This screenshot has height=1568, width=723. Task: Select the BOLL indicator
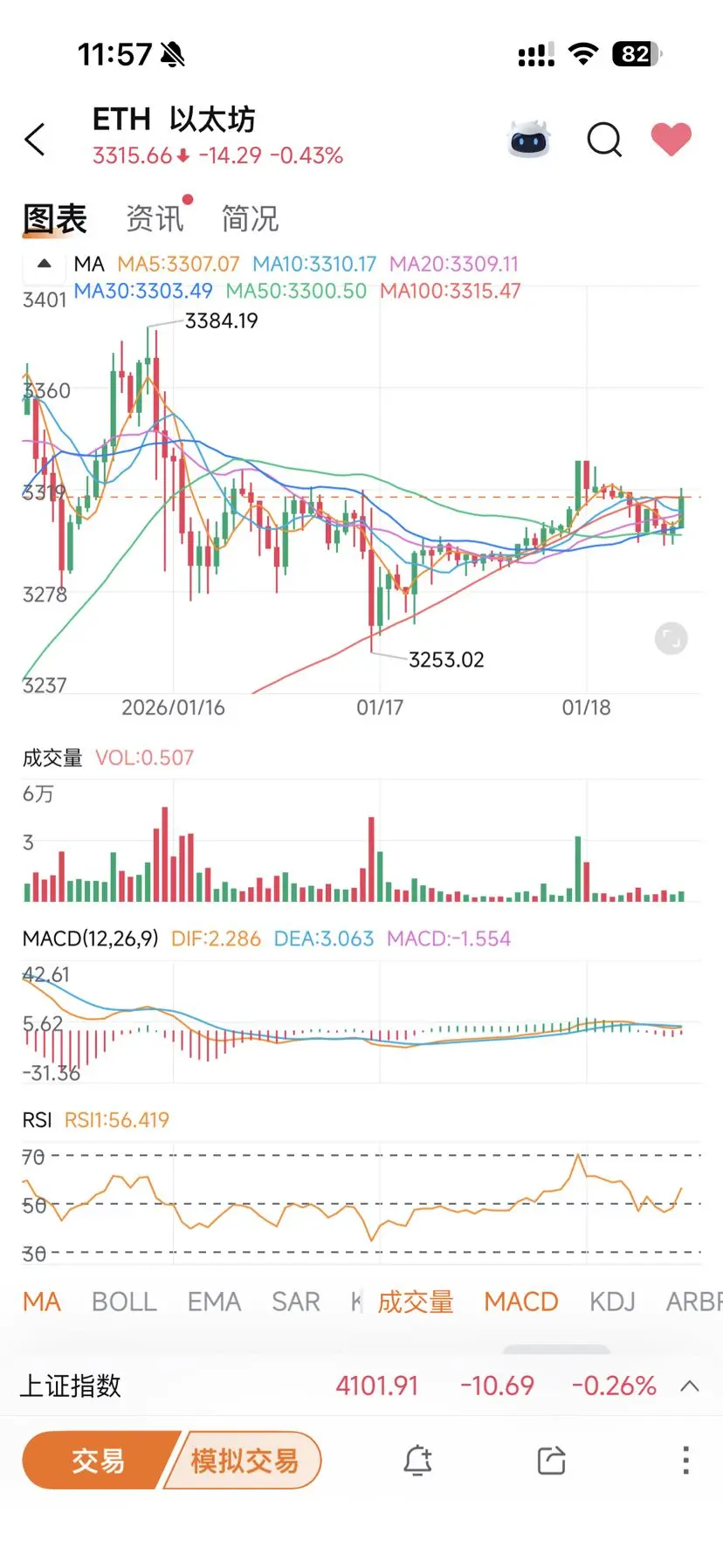click(124, 1301)
